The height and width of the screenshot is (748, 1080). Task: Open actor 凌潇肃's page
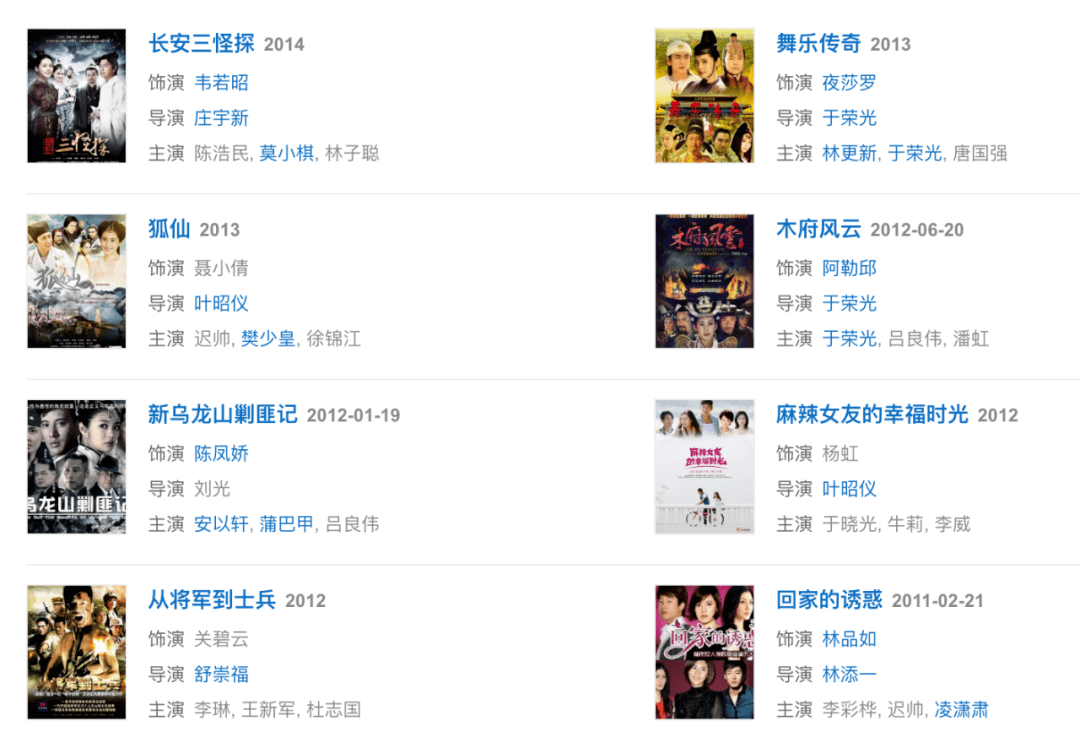[961, 710]
